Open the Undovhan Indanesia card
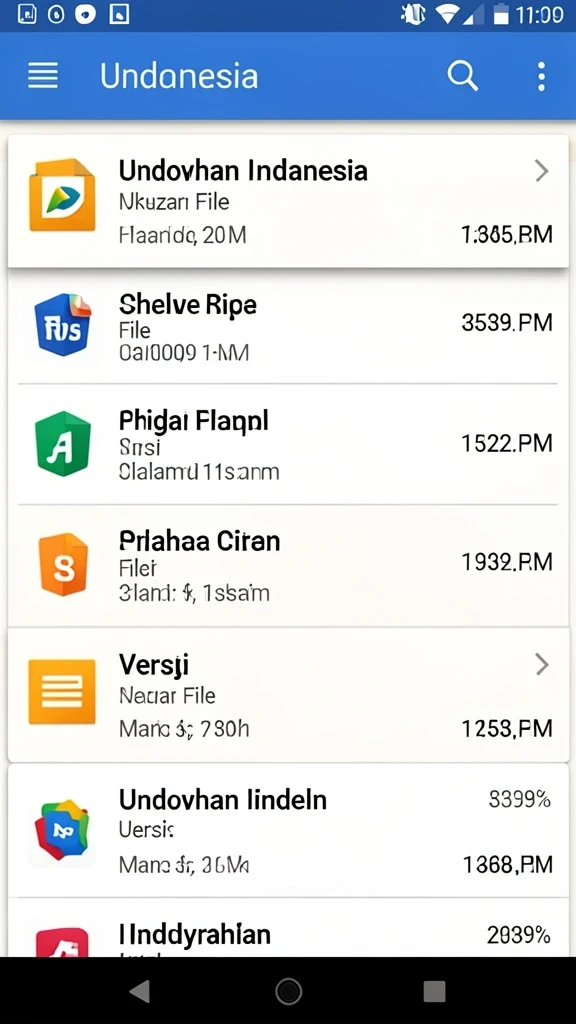This screenshot has height=1024, width=576. point(288,200)
